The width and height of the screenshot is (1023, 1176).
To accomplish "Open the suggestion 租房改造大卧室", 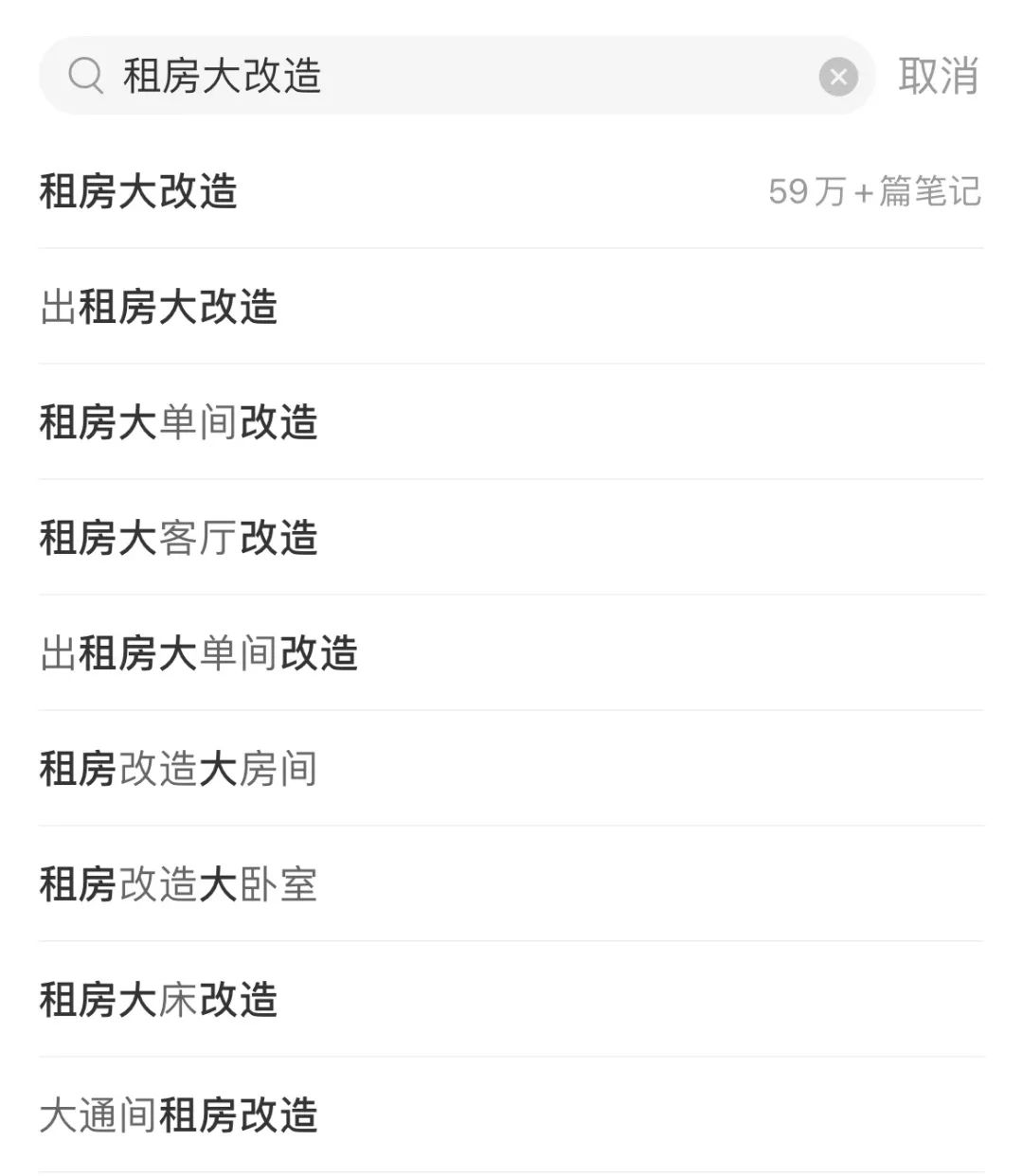I will coord(178,884).
